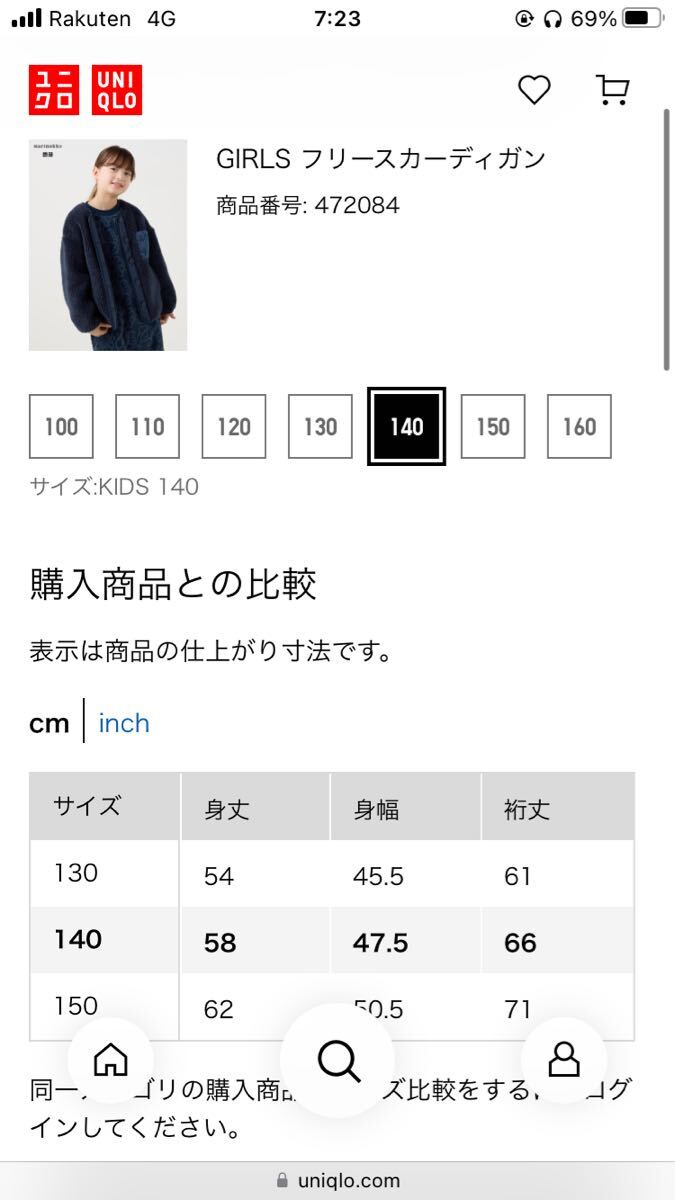
Task: Select size 100
Action: [x=61, y=427]
